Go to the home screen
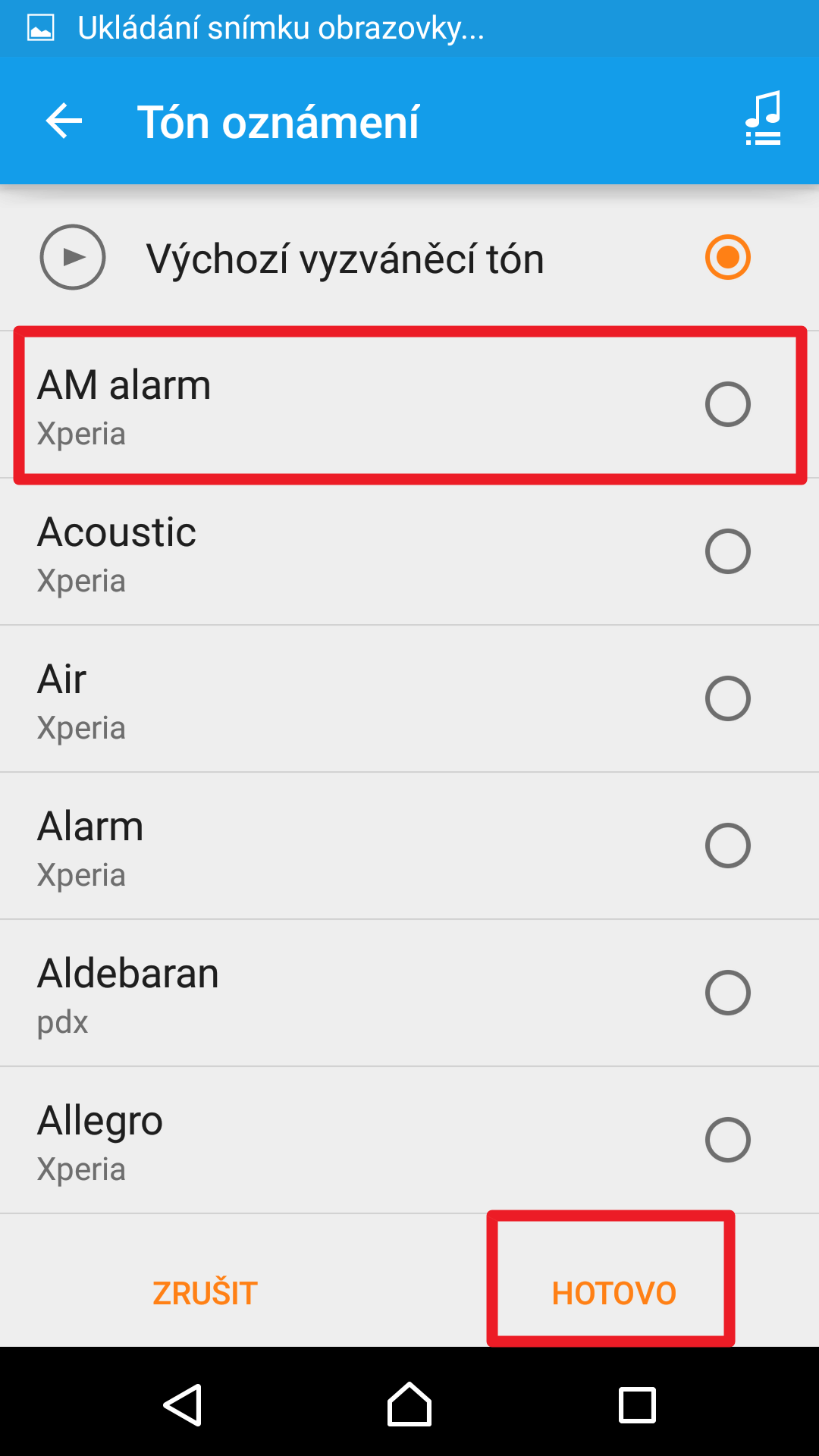819x1456 pixels. click(x=409, y=1404)
